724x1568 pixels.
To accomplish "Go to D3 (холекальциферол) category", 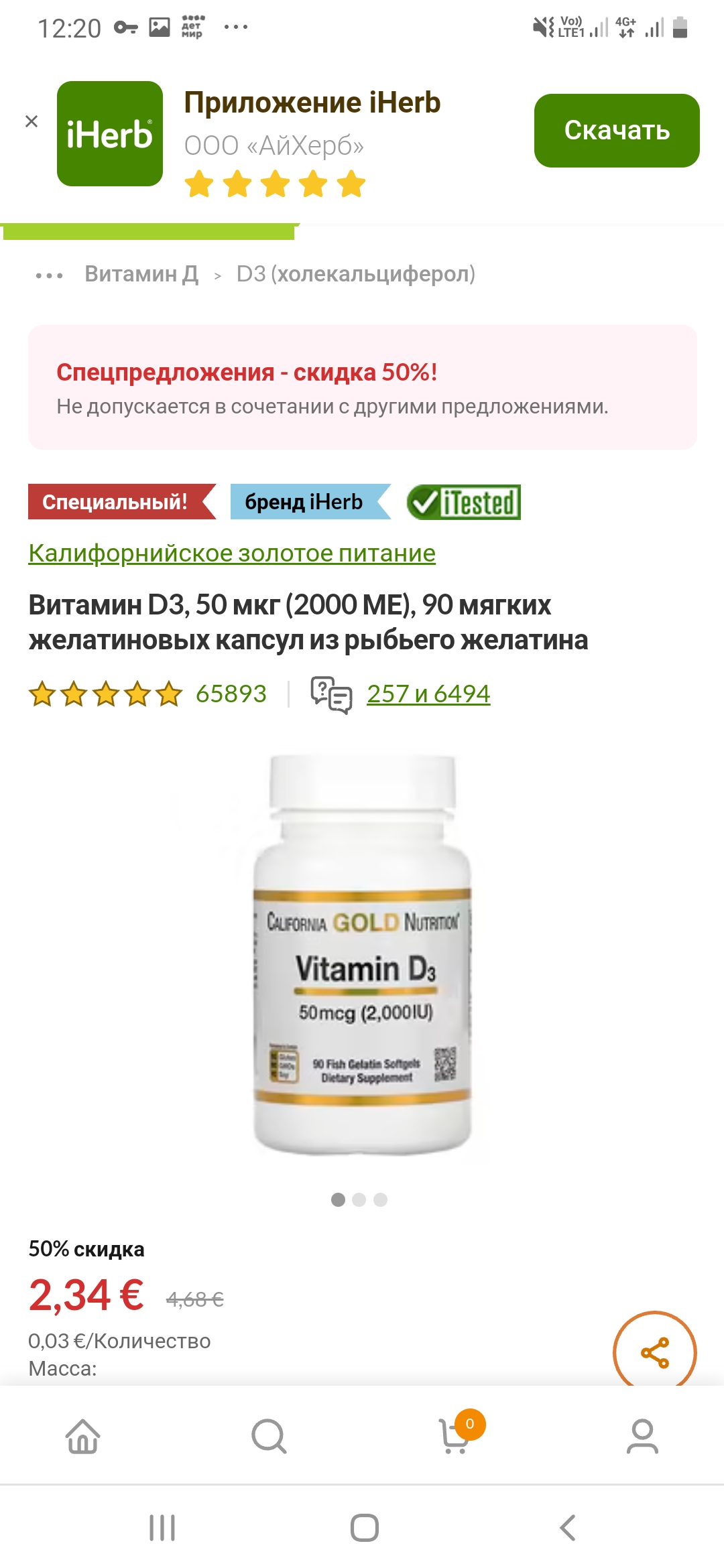I will pos(356,274).
